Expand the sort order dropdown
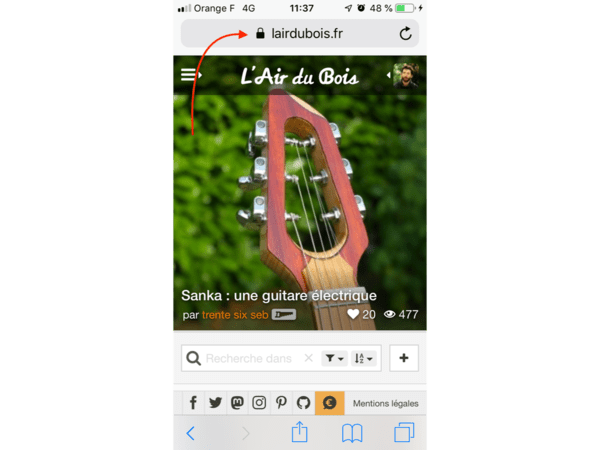Image resolution: width=600 pixels, height=450 pixels. pyautogui.click(x=364, y=358)
